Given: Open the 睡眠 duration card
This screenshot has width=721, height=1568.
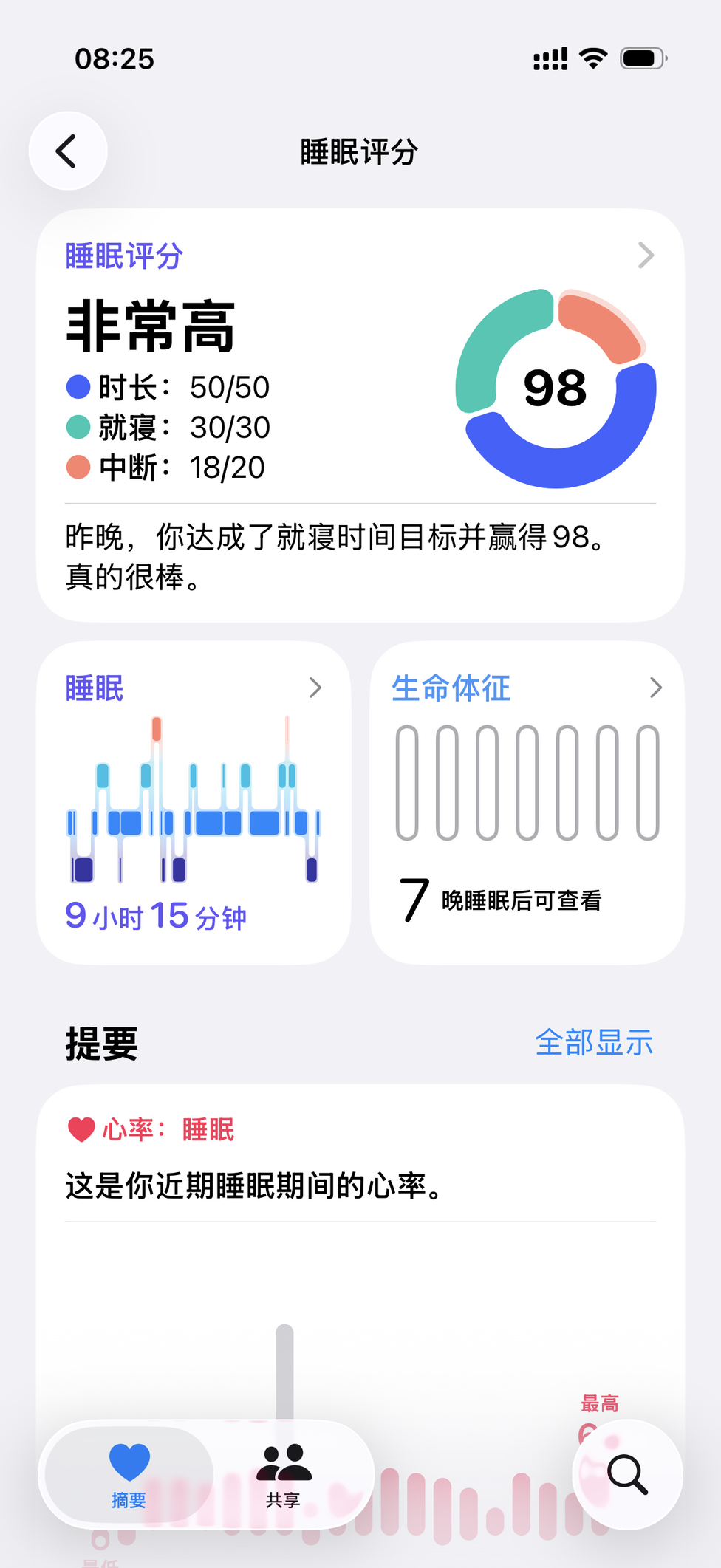Looking at the screenshot, I should [x=194, y=802].
